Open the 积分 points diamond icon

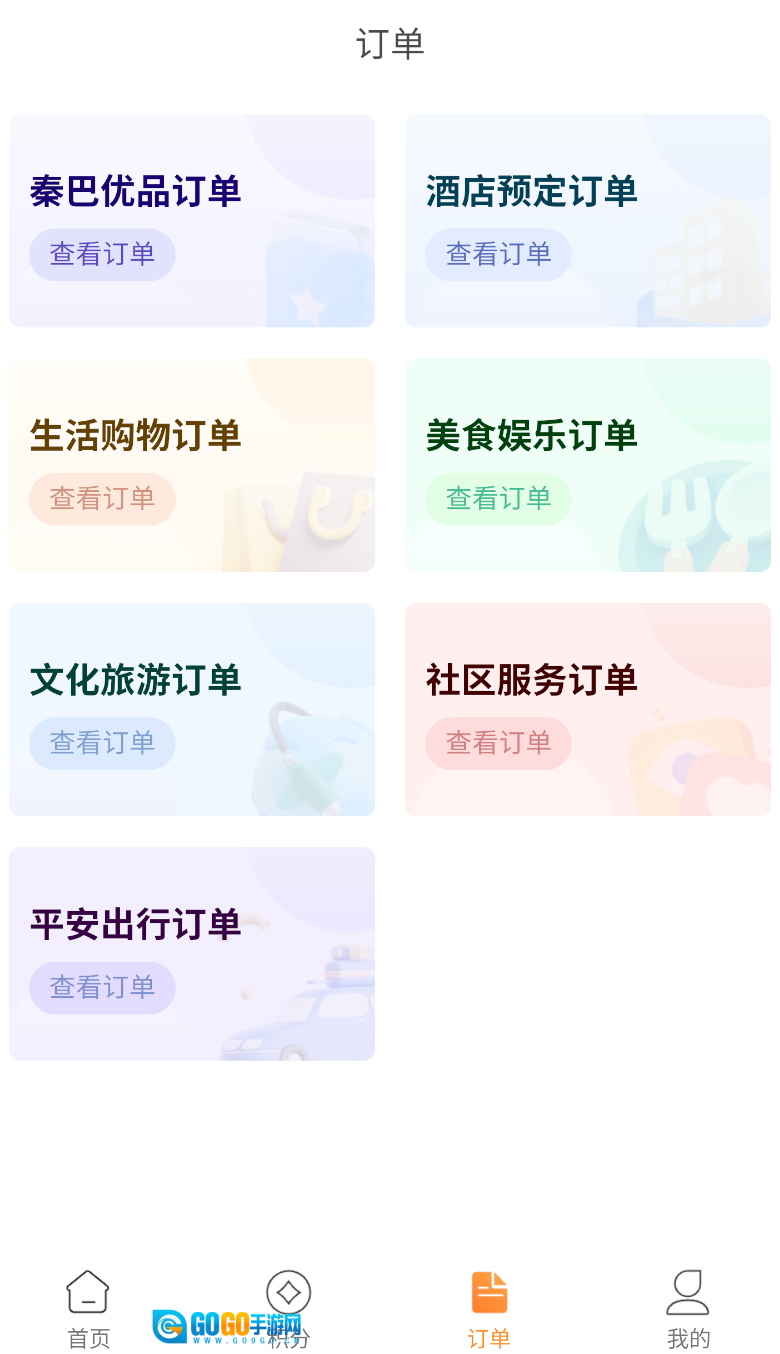[288, 1291]
